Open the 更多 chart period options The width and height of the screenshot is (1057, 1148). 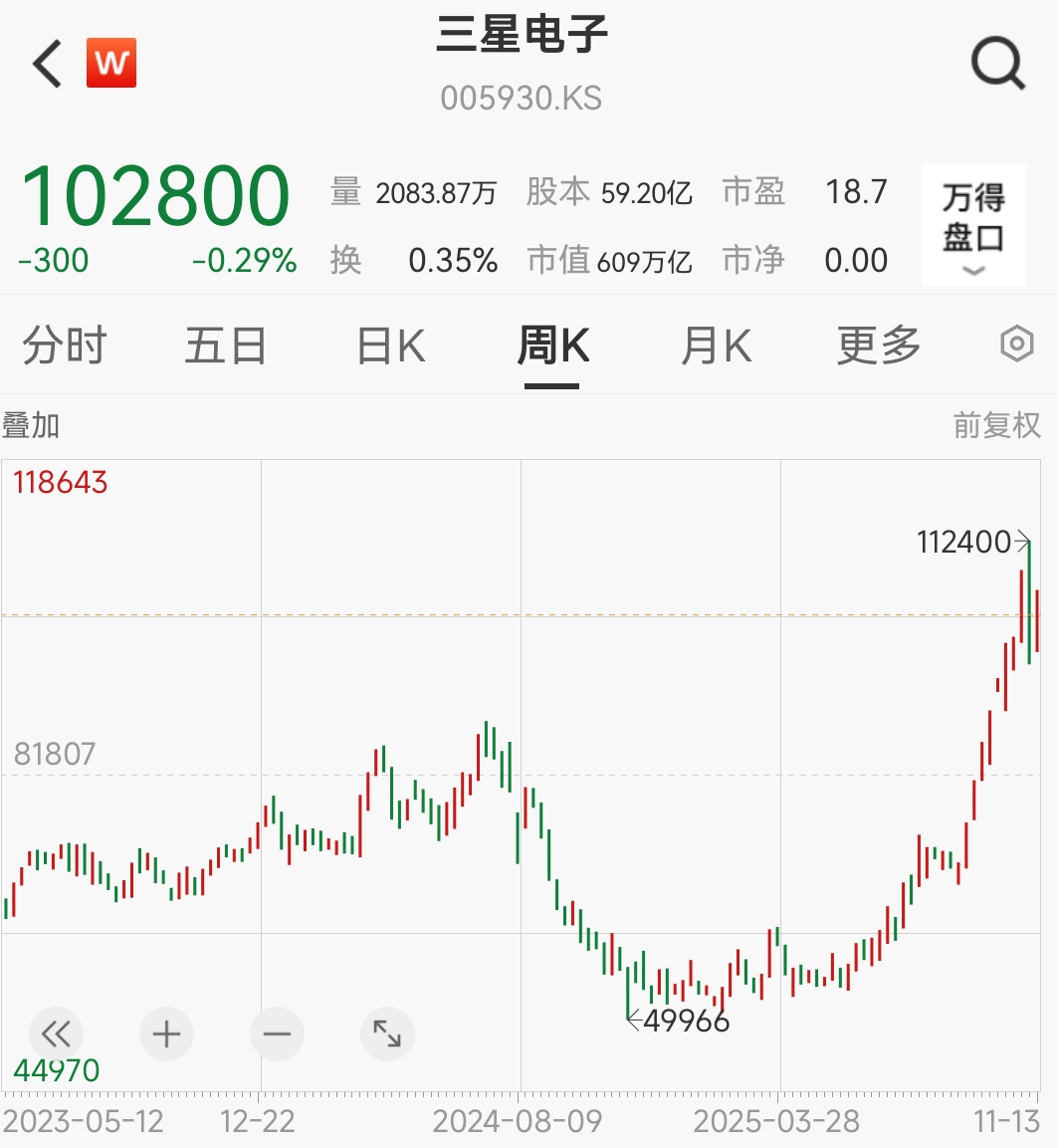tap(879, 346)
